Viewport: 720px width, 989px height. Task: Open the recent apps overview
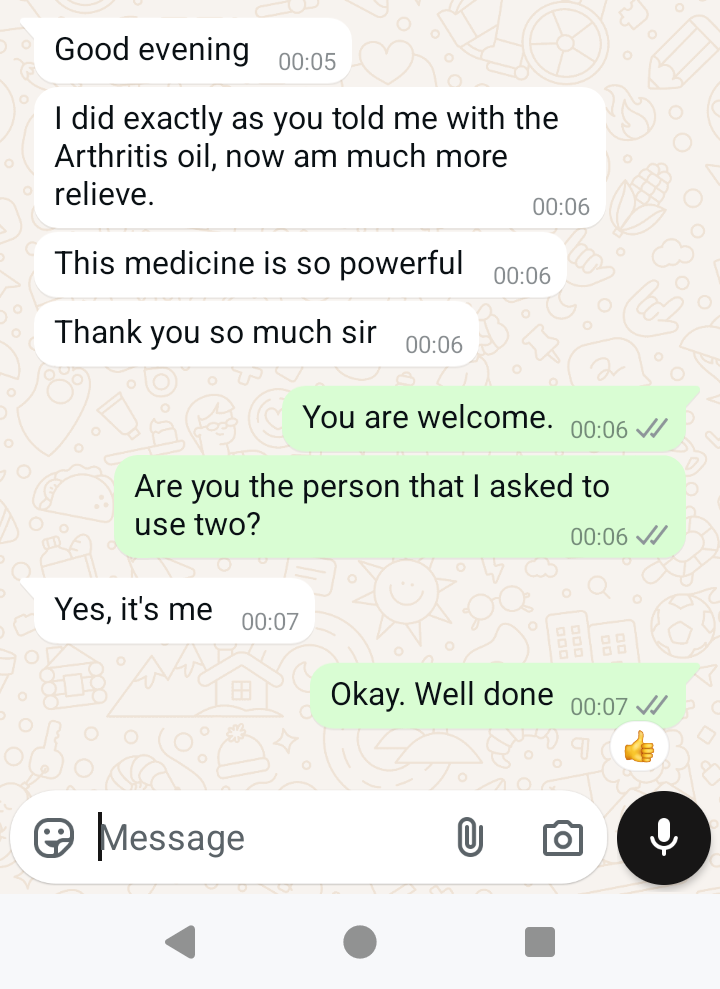click(539, 941)
